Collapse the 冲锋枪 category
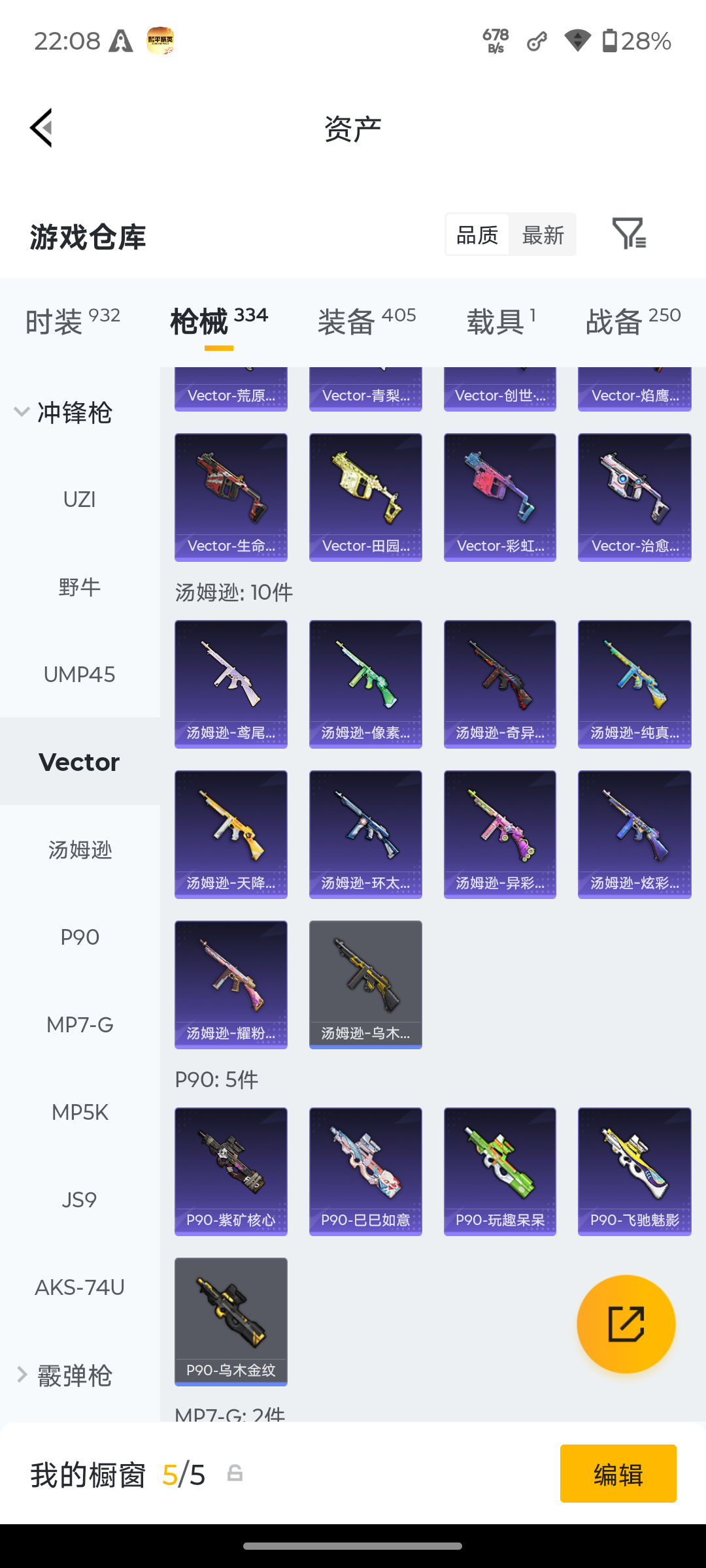706x1568 pixels. 63,412
